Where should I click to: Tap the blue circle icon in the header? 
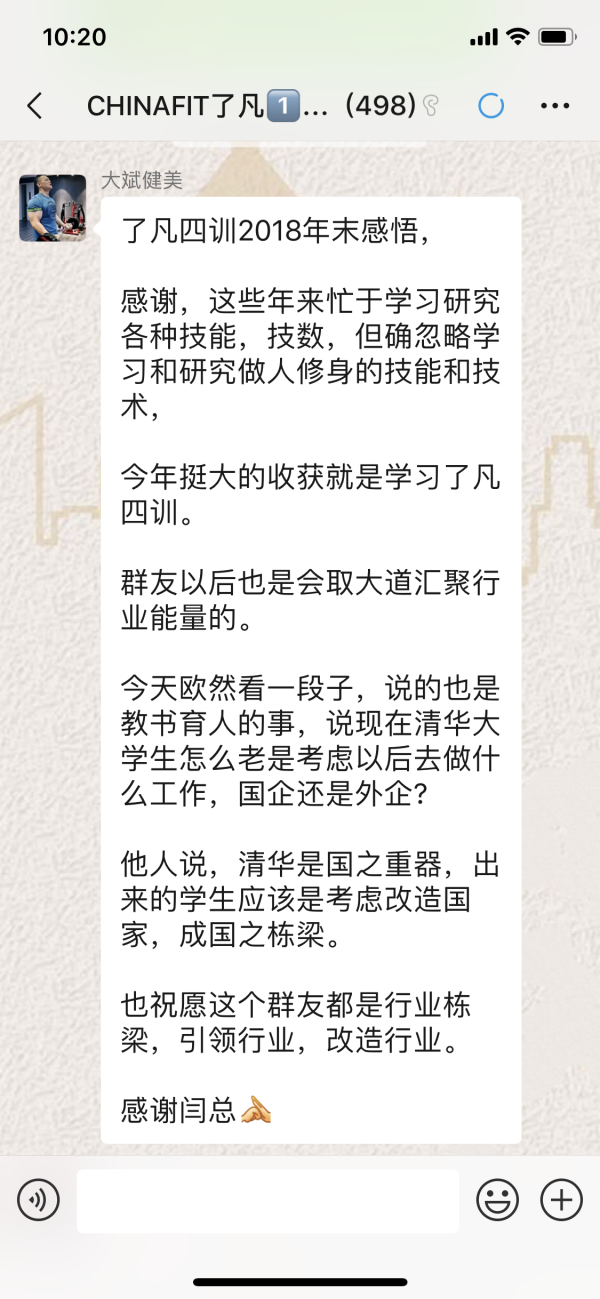coord(491,106)
